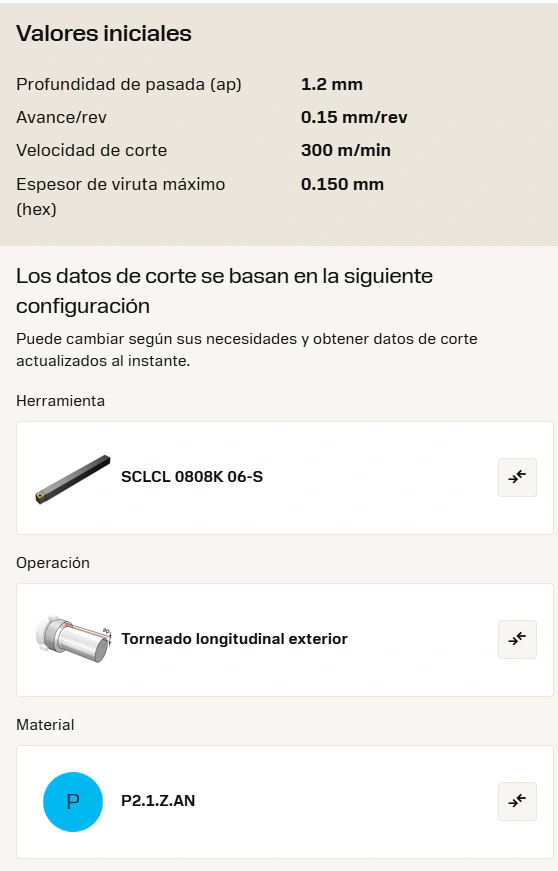Change the tool SCLCL 0808K 06-S

pyautogui.click(x=517, y=477)
